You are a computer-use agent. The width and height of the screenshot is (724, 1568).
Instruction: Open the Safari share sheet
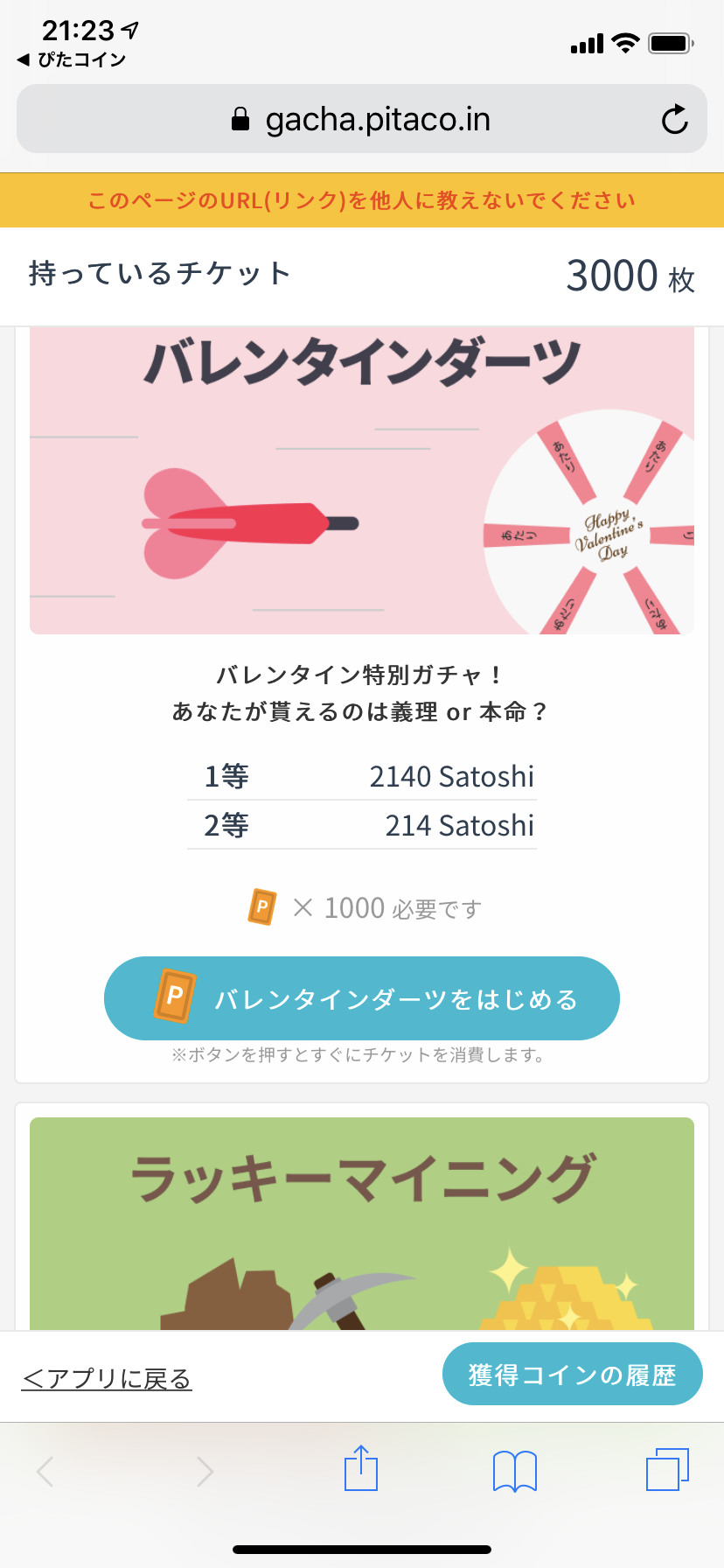click(360, 1469)
